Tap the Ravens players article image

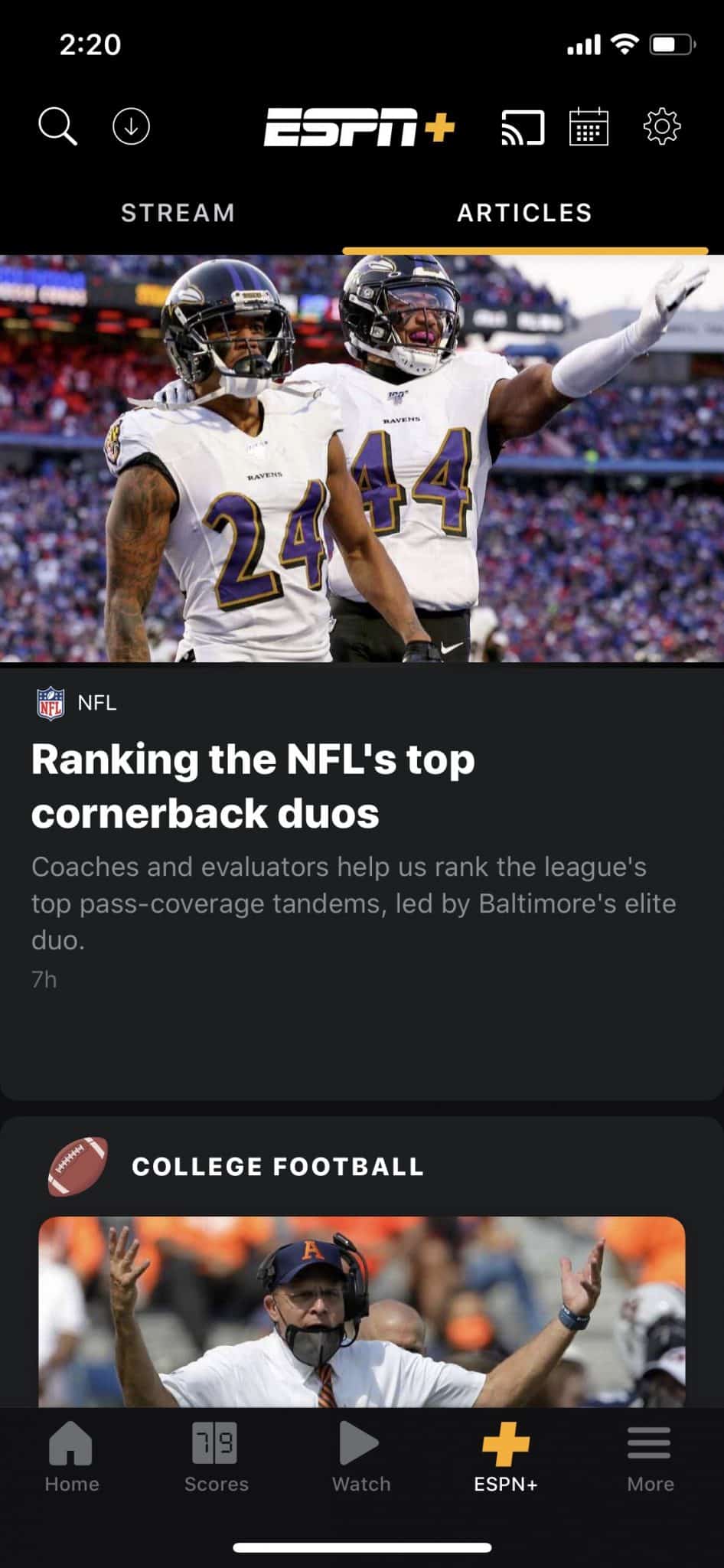362,459
